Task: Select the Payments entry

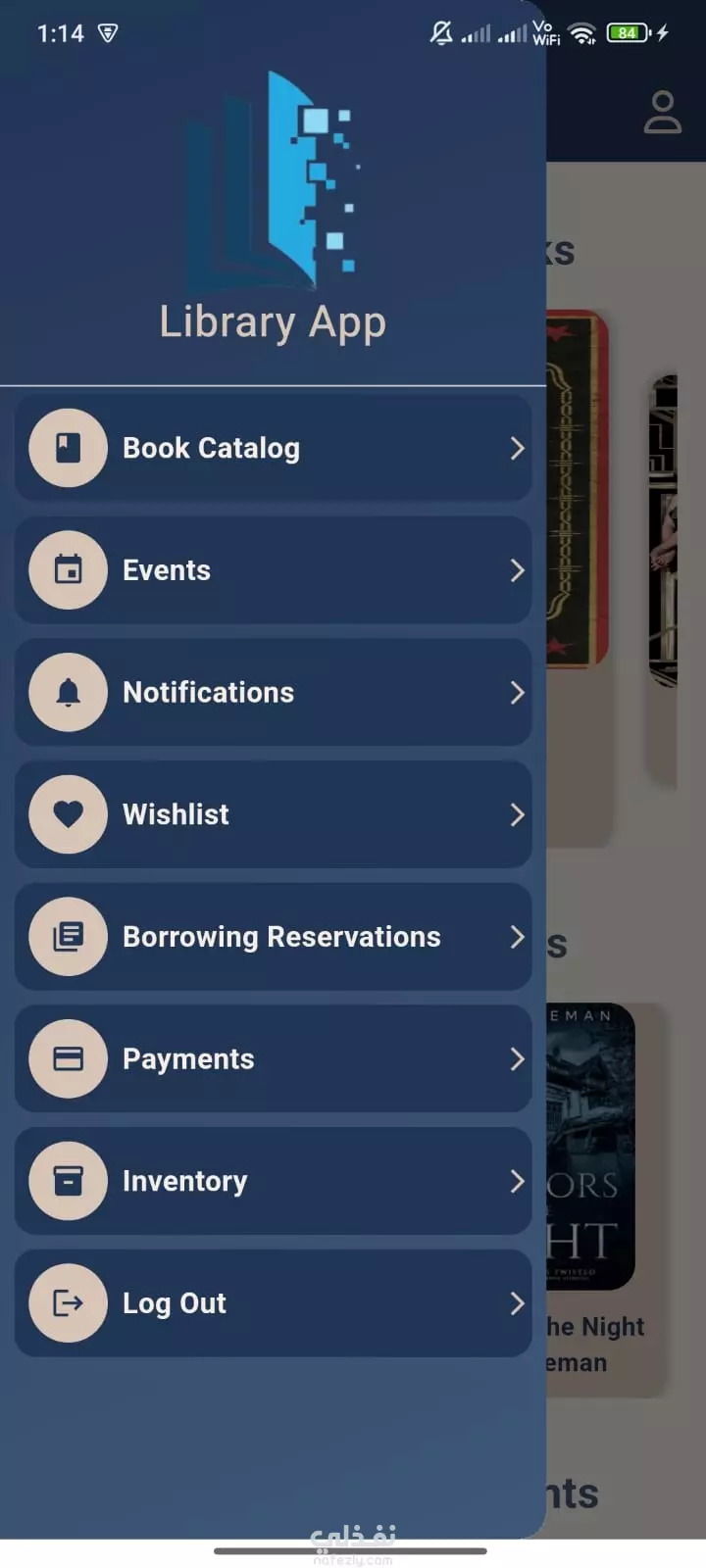Action: point(274,1058)
